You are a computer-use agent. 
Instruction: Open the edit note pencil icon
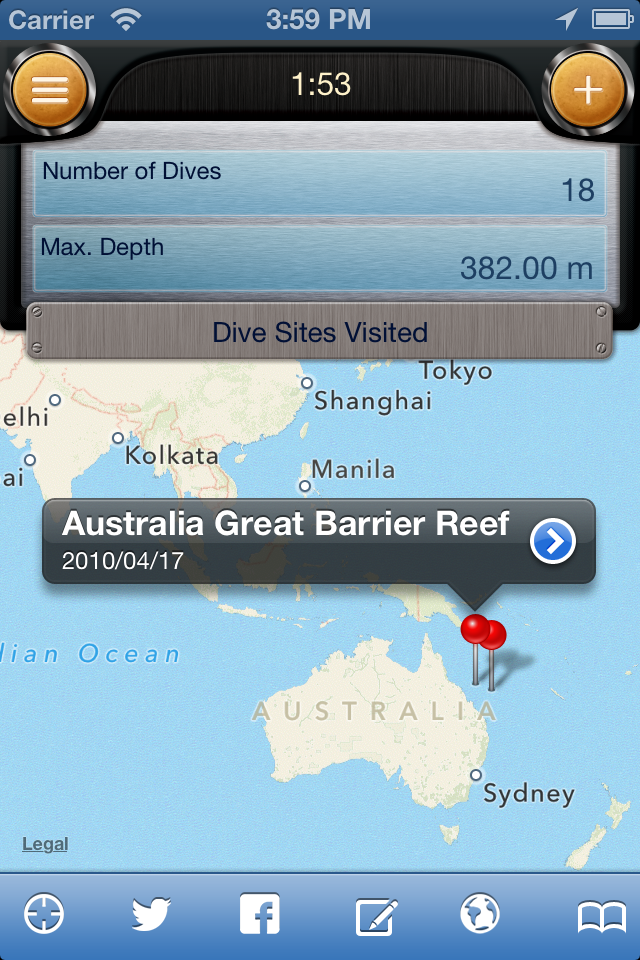(x=376, y=914)
